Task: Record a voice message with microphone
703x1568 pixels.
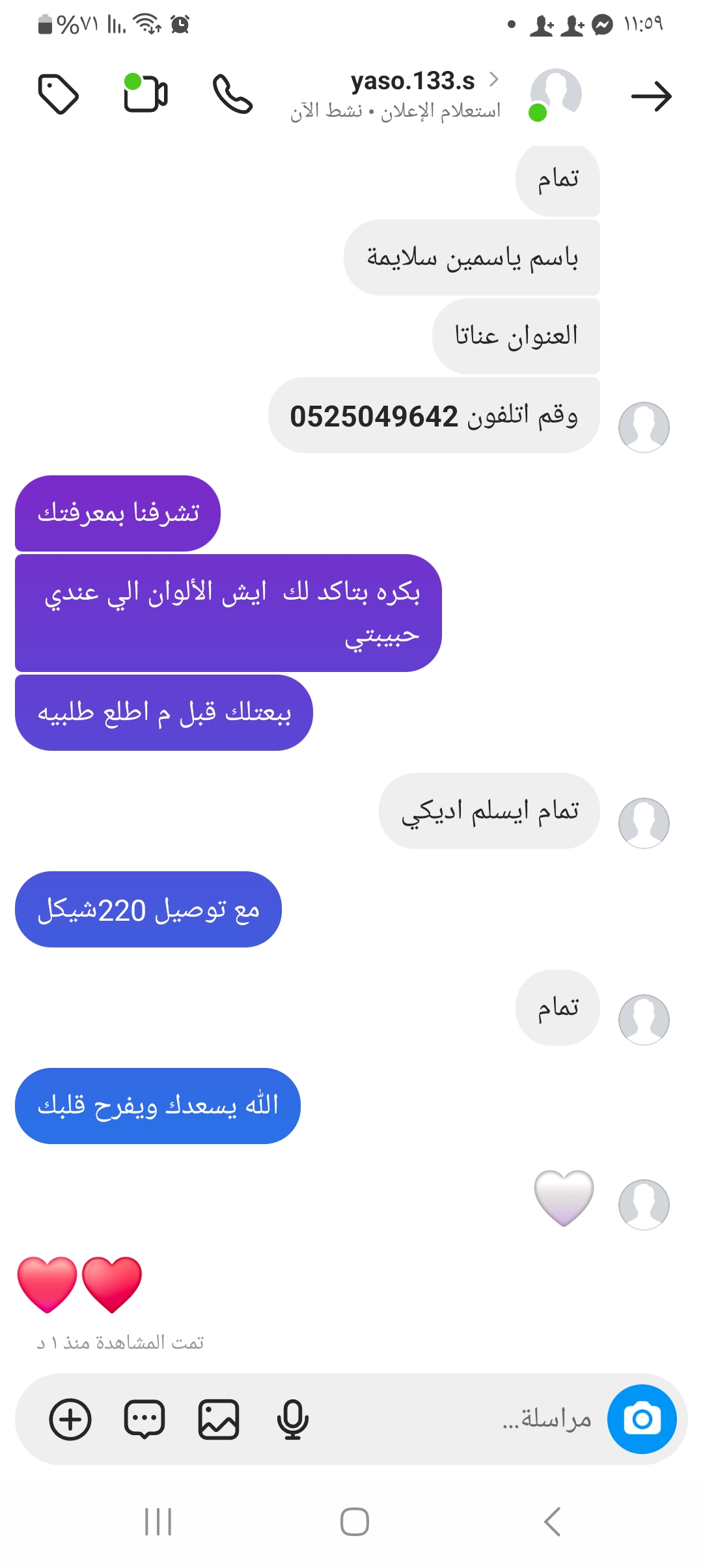Action: click(x=292, y=1419)
